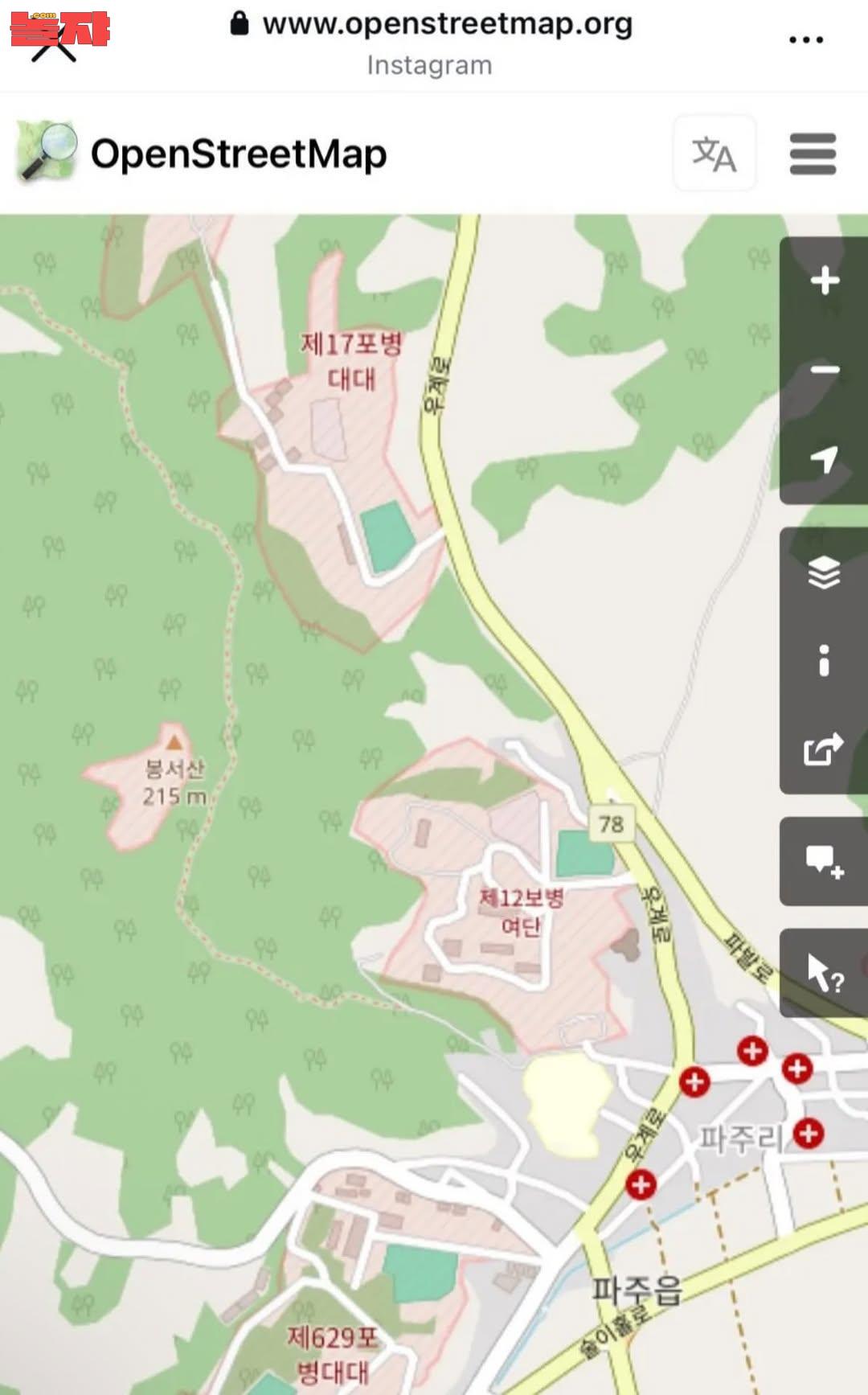Add a note to the map
Viewport: 868px width, 1395px height.
click(x=824, y=861)
